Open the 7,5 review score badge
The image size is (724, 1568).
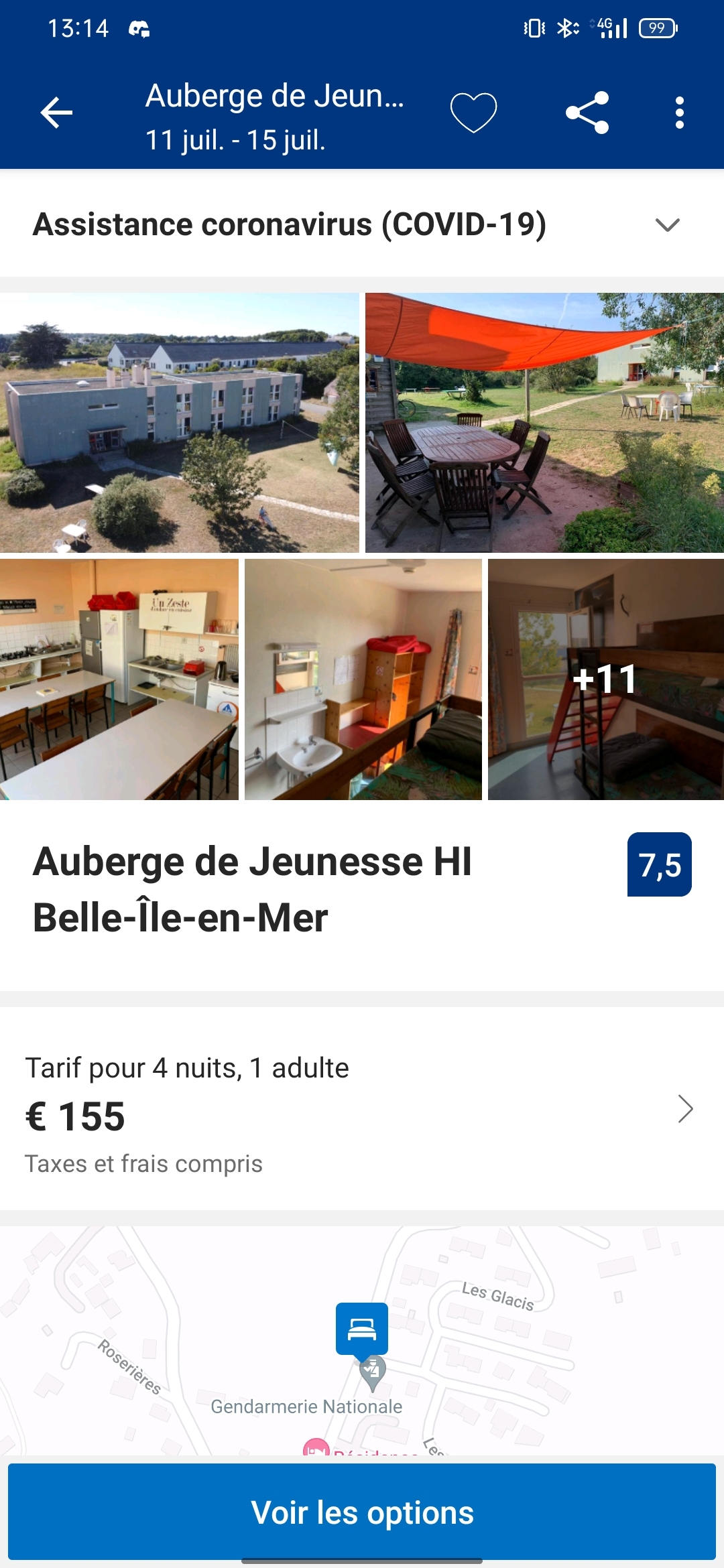[x=659, y=864]
